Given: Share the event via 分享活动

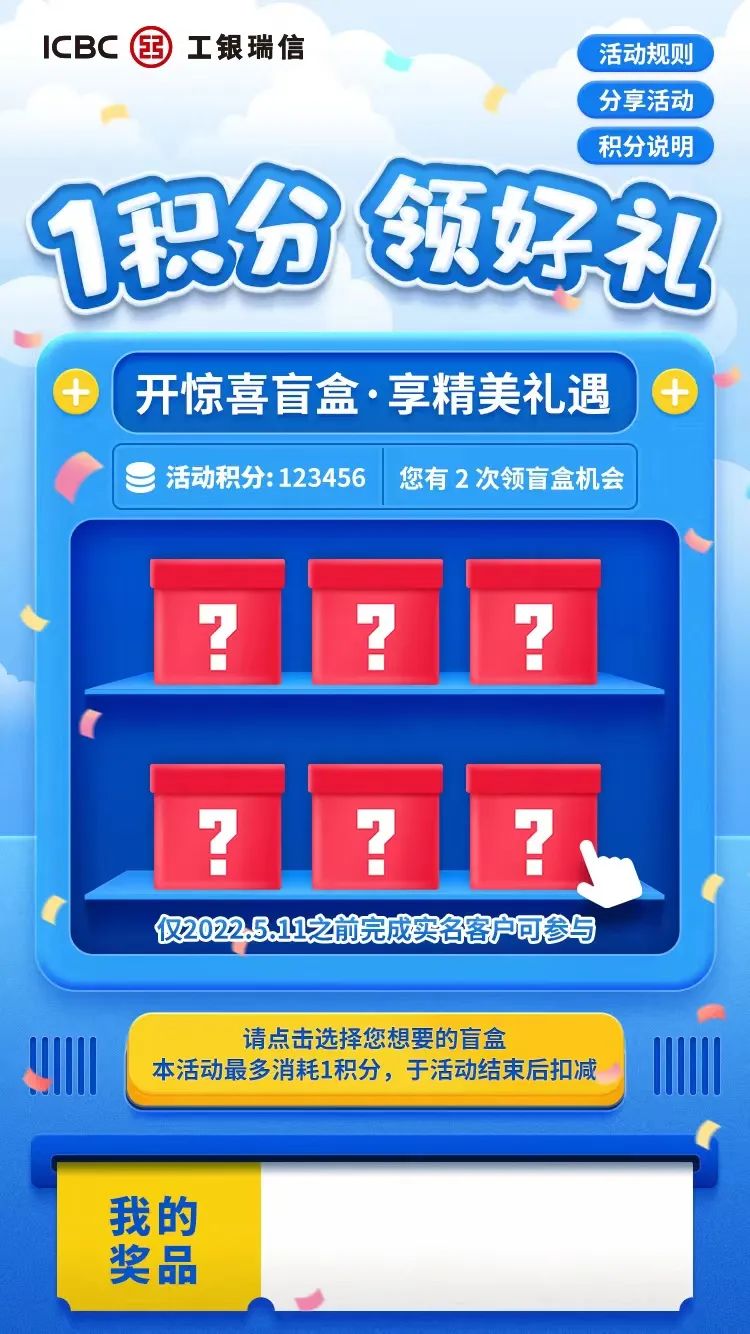Looking at the screenshot, I should (x=645, y=100).
